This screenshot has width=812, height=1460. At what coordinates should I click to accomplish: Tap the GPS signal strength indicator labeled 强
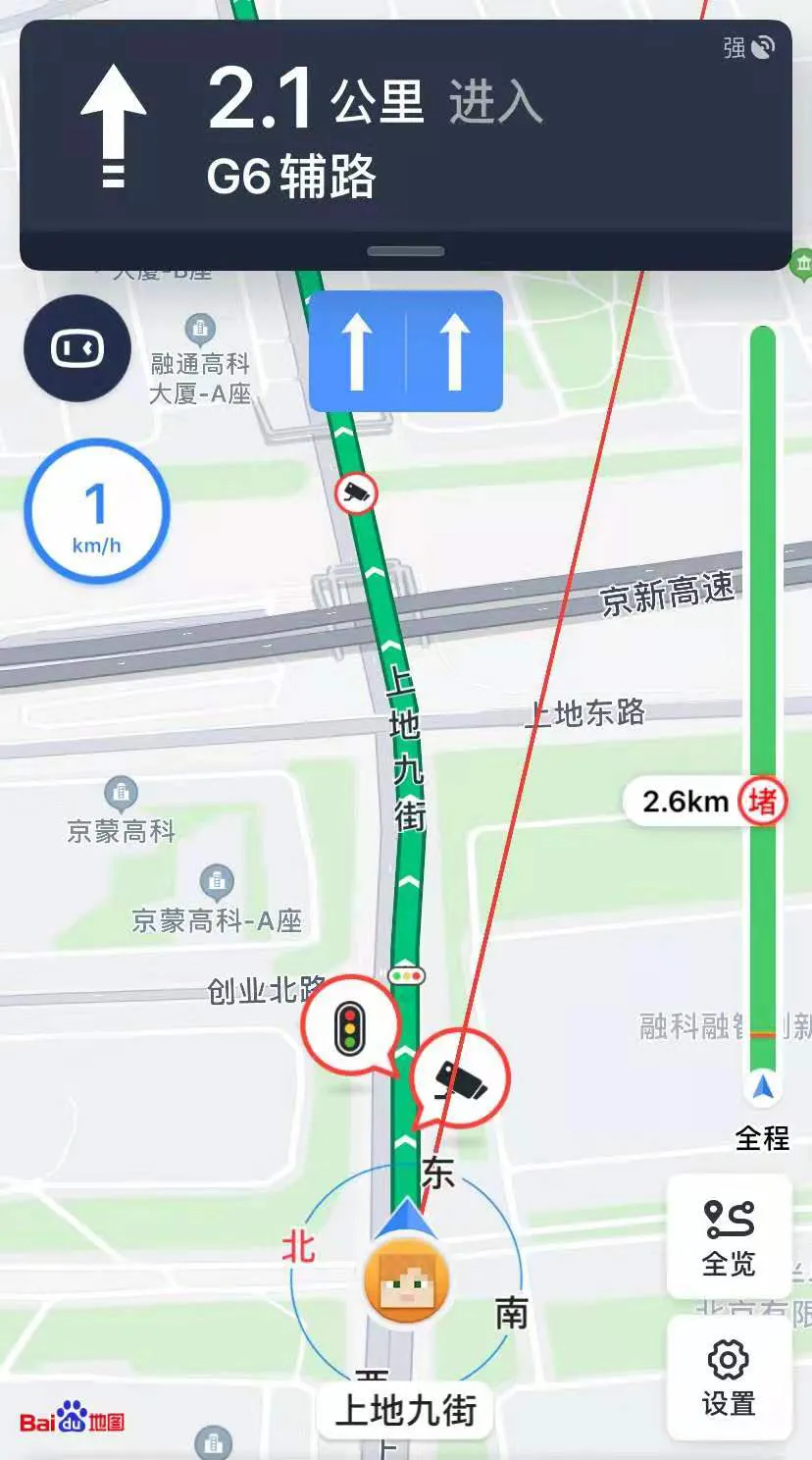(742, 46)
